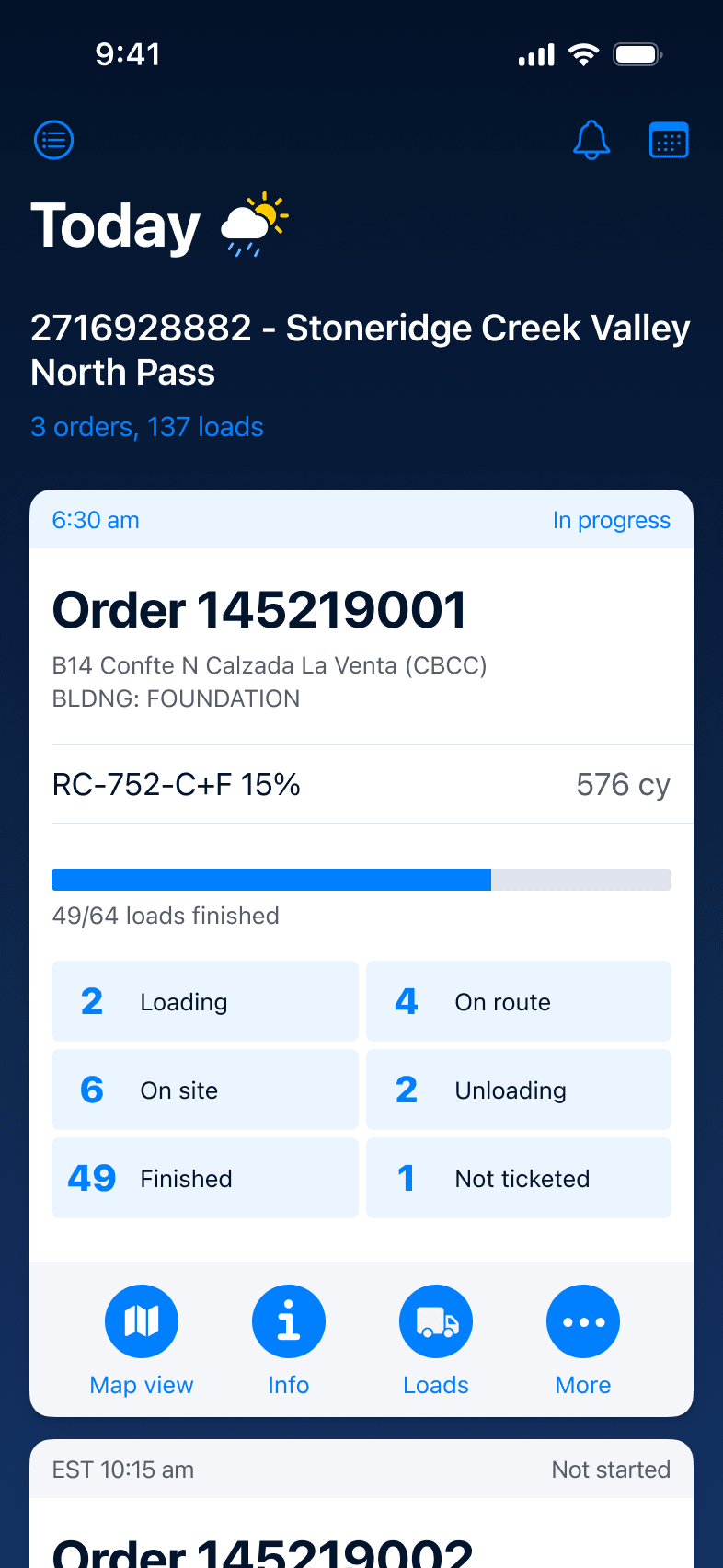This screenshot has height=1568, width=723.
Task: Select the Loading status tile
Action: click(x=205, y=1001)
